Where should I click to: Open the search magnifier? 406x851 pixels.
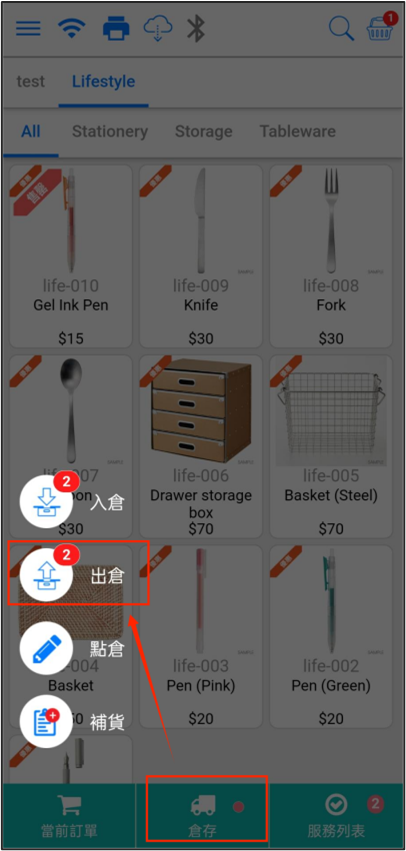pos(341,28)
